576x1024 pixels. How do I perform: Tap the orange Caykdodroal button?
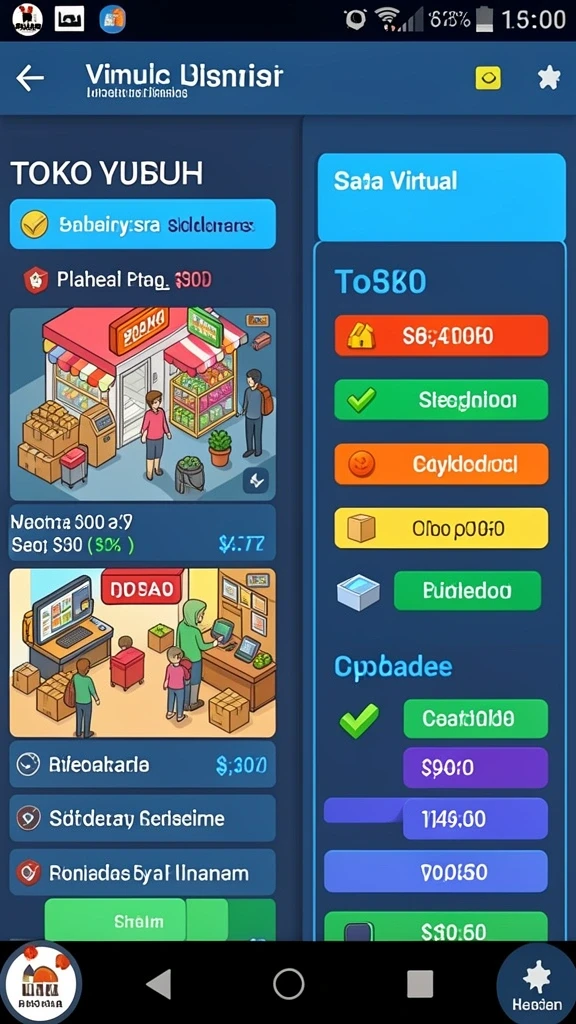[441, 464]
